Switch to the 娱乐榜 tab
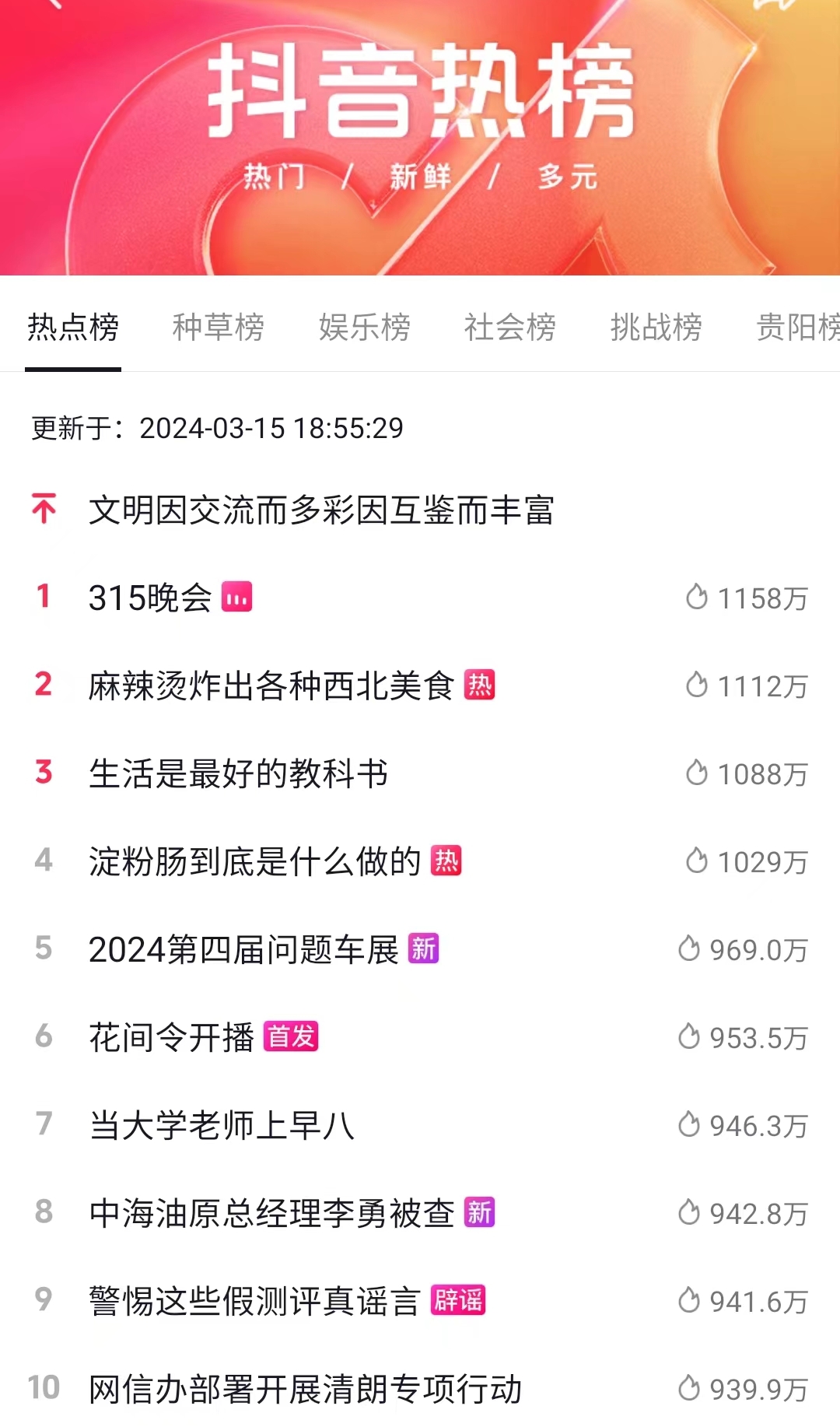Image resolution: width=840 pixels, height=1427 pixels. pos(364,328)
